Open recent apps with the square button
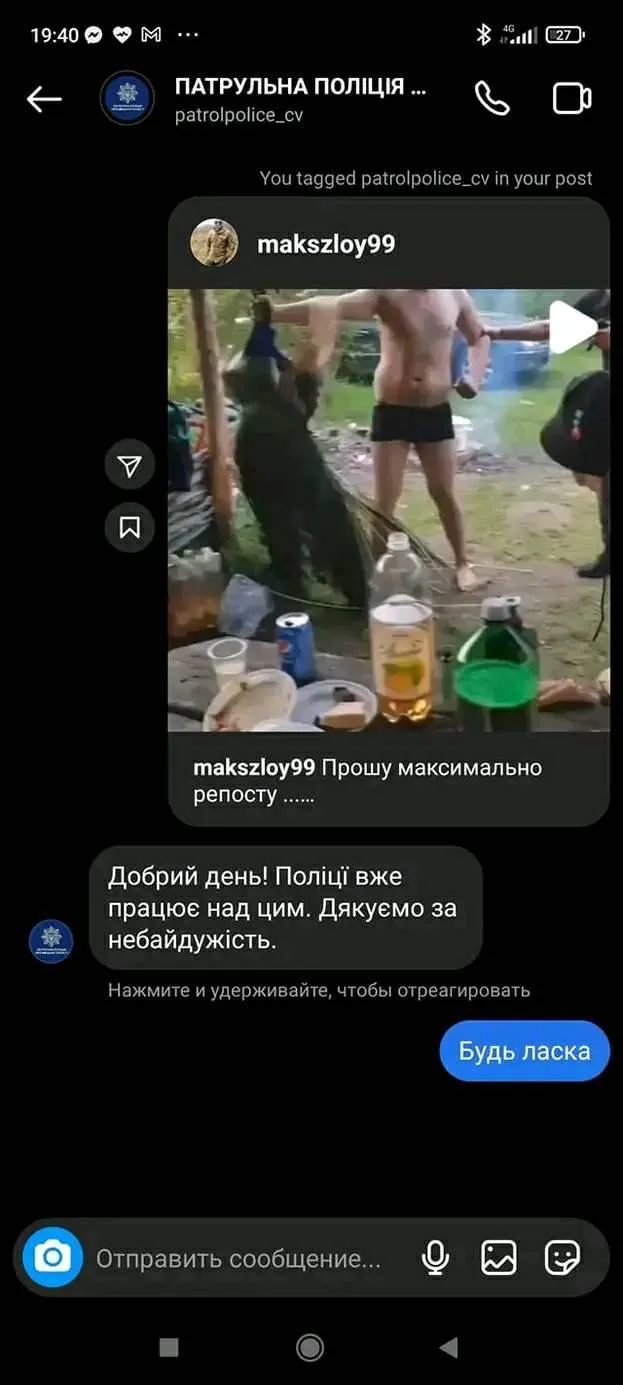Image resolution: width=623 pixels, height=1385 pixels. tap(169, 1348)
